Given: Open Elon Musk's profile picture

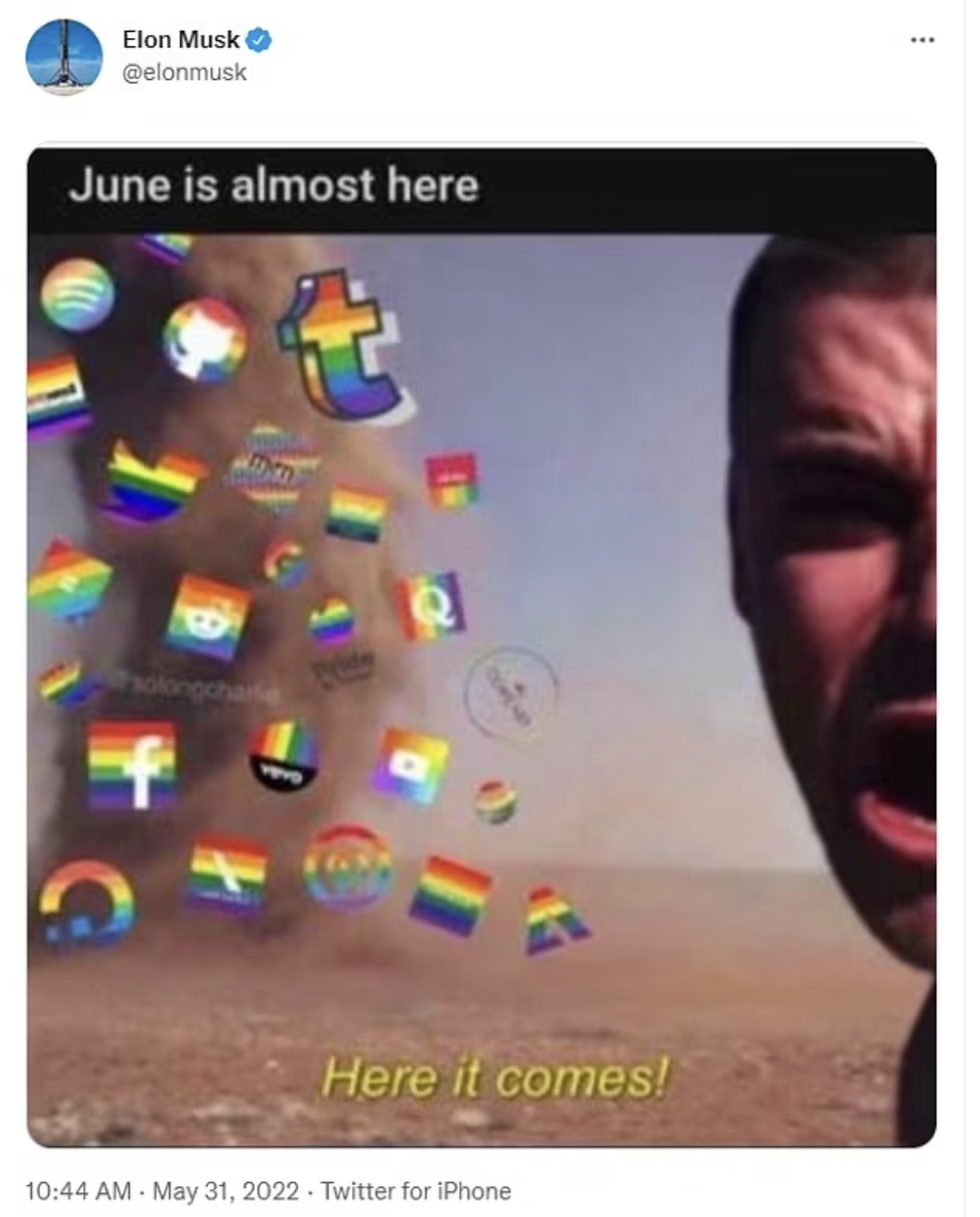Looking at the screenshot, I should 64,57.
